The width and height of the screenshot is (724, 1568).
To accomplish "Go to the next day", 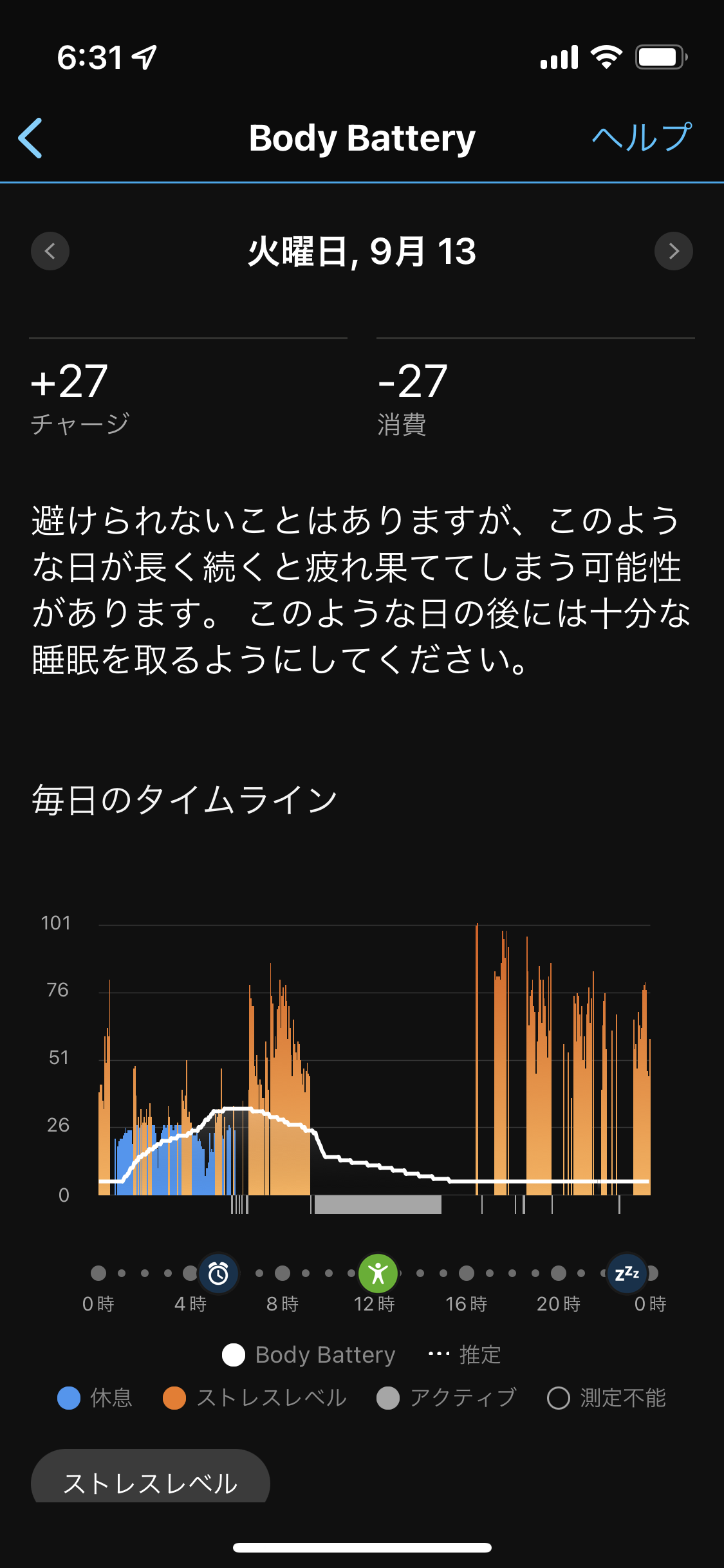I will tap(674, 251).
